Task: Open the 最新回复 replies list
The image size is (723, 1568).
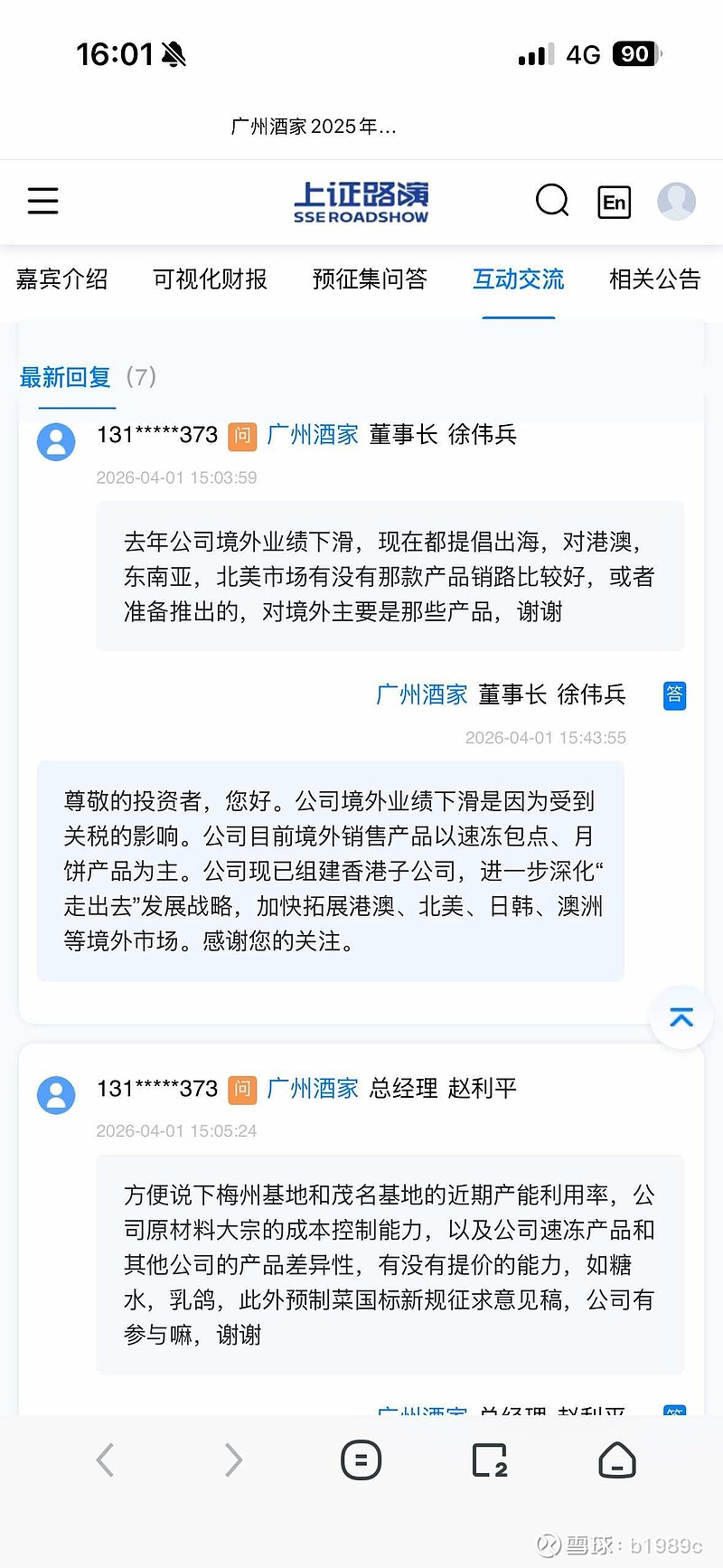Action: 64,378
